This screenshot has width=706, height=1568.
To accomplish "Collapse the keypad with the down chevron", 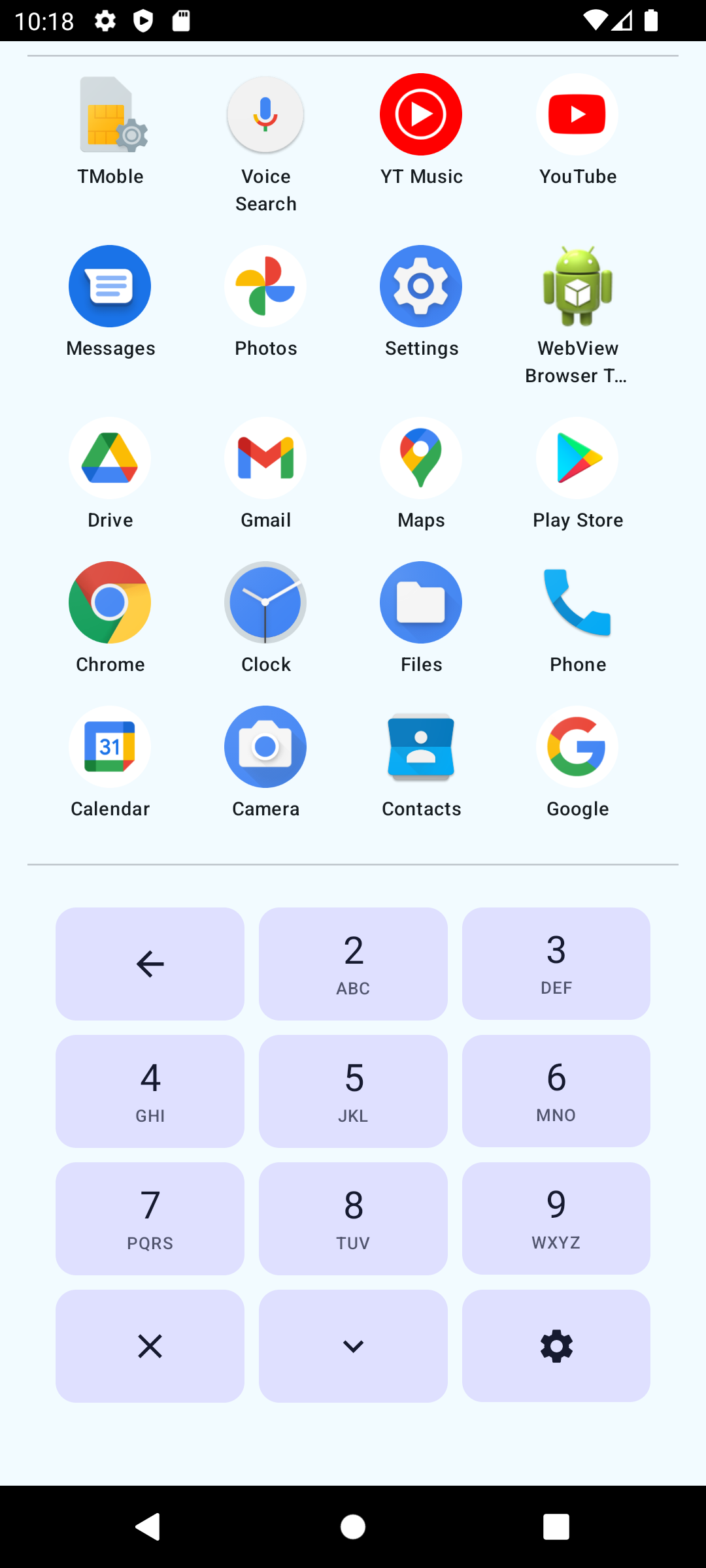I will (x=353, y=1346).
